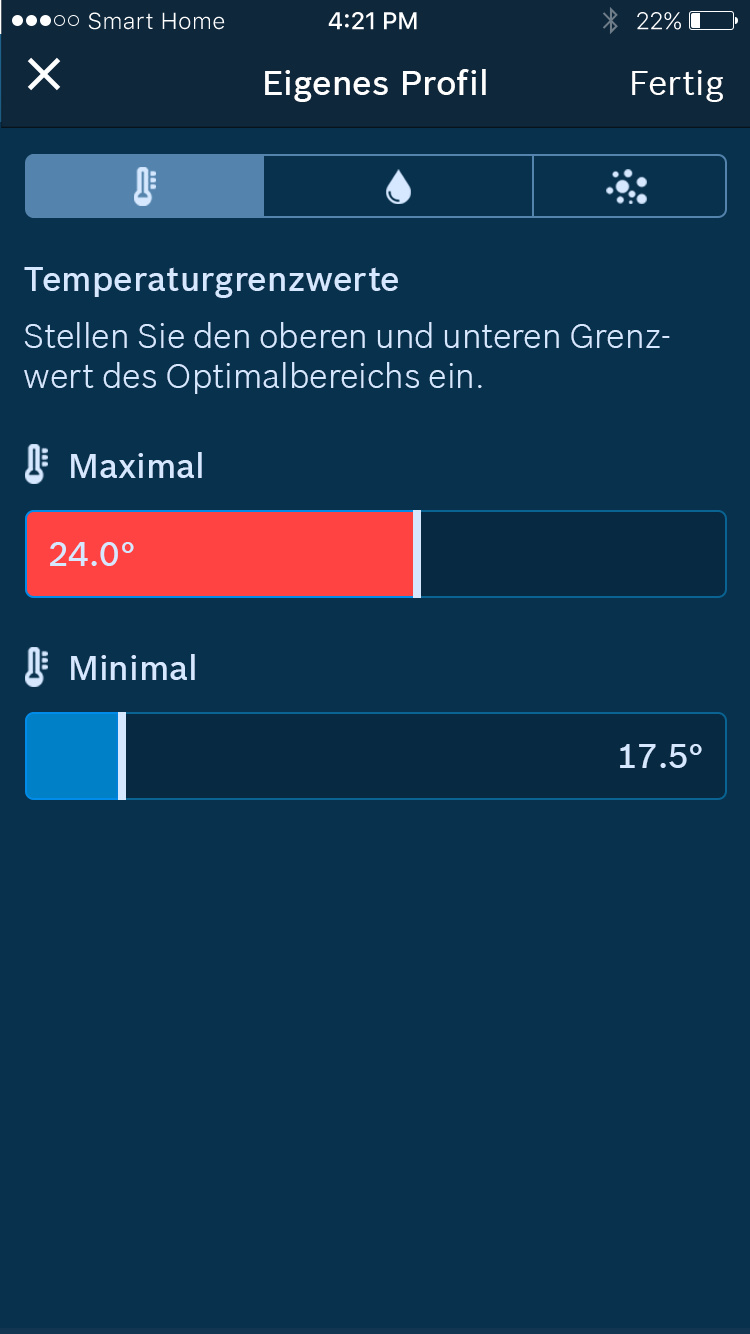Tap the Bluetooth icon in the status bar
The image size is (750, 1334).
[x=610, y=20]
